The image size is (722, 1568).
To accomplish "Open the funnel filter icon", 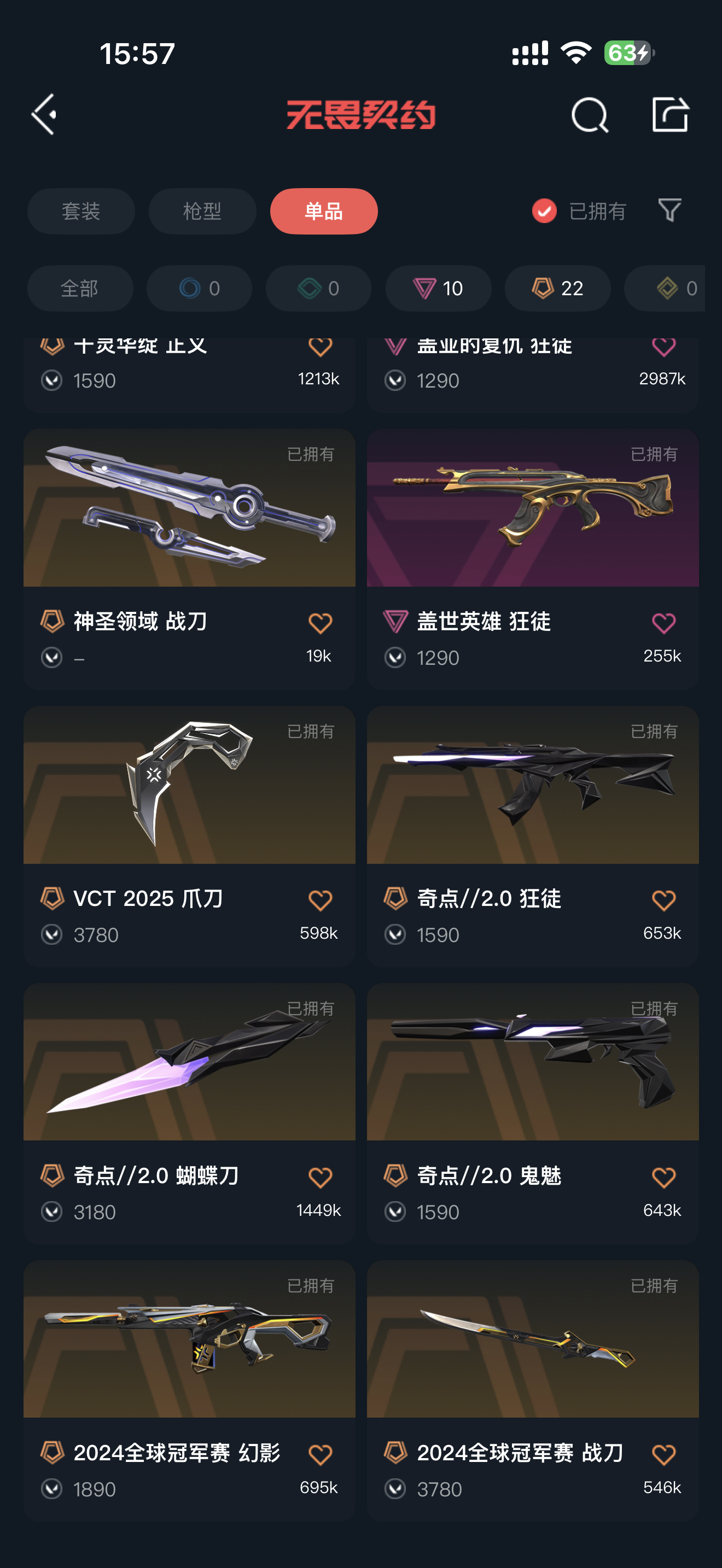I will click(x=669, y=210).
